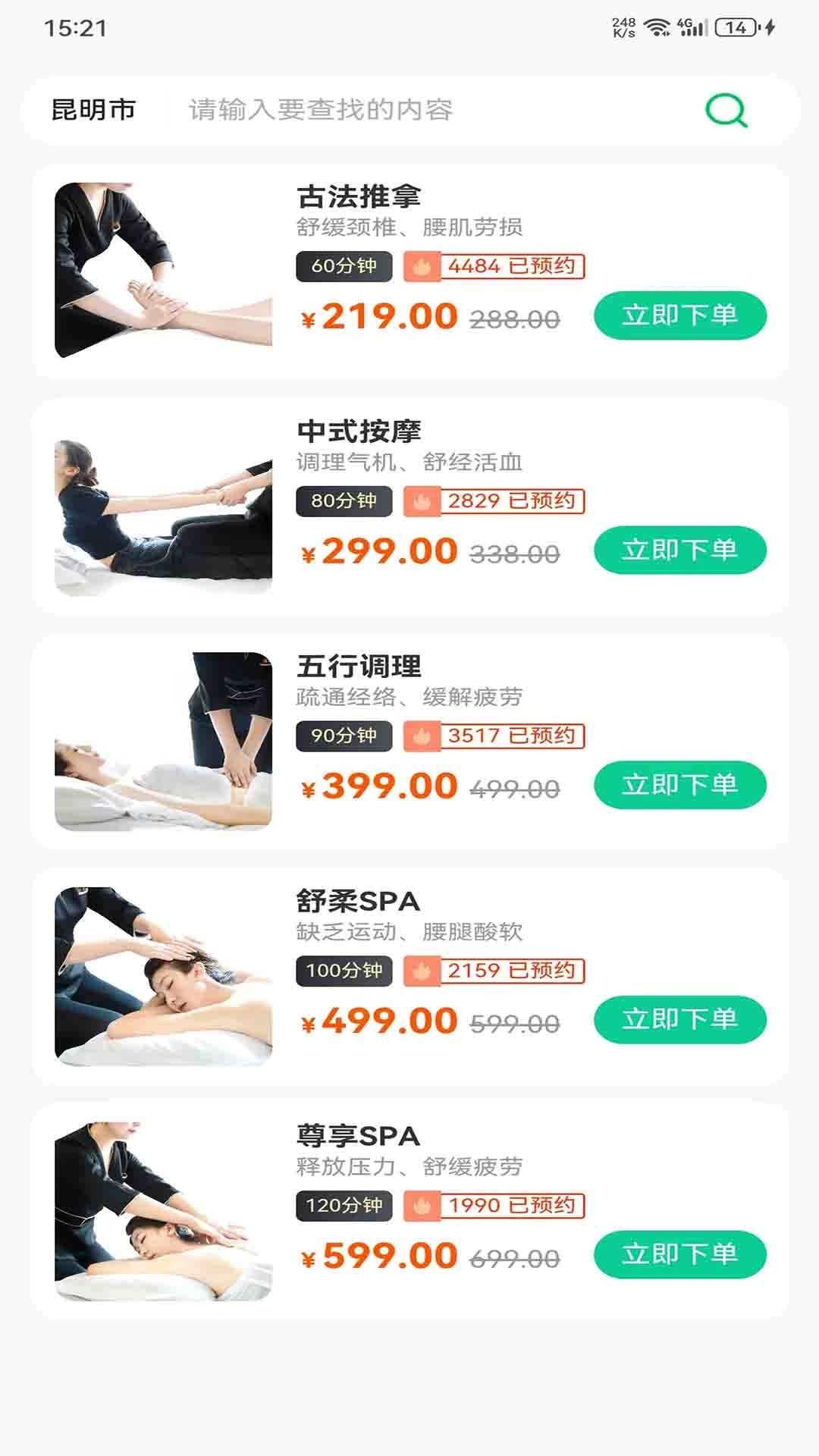Screen dimensions: 819x1456
Task: Tap the 120分钟 badge on 尊享SPA
Action: pyautogui.click(x=343, y=1207)
